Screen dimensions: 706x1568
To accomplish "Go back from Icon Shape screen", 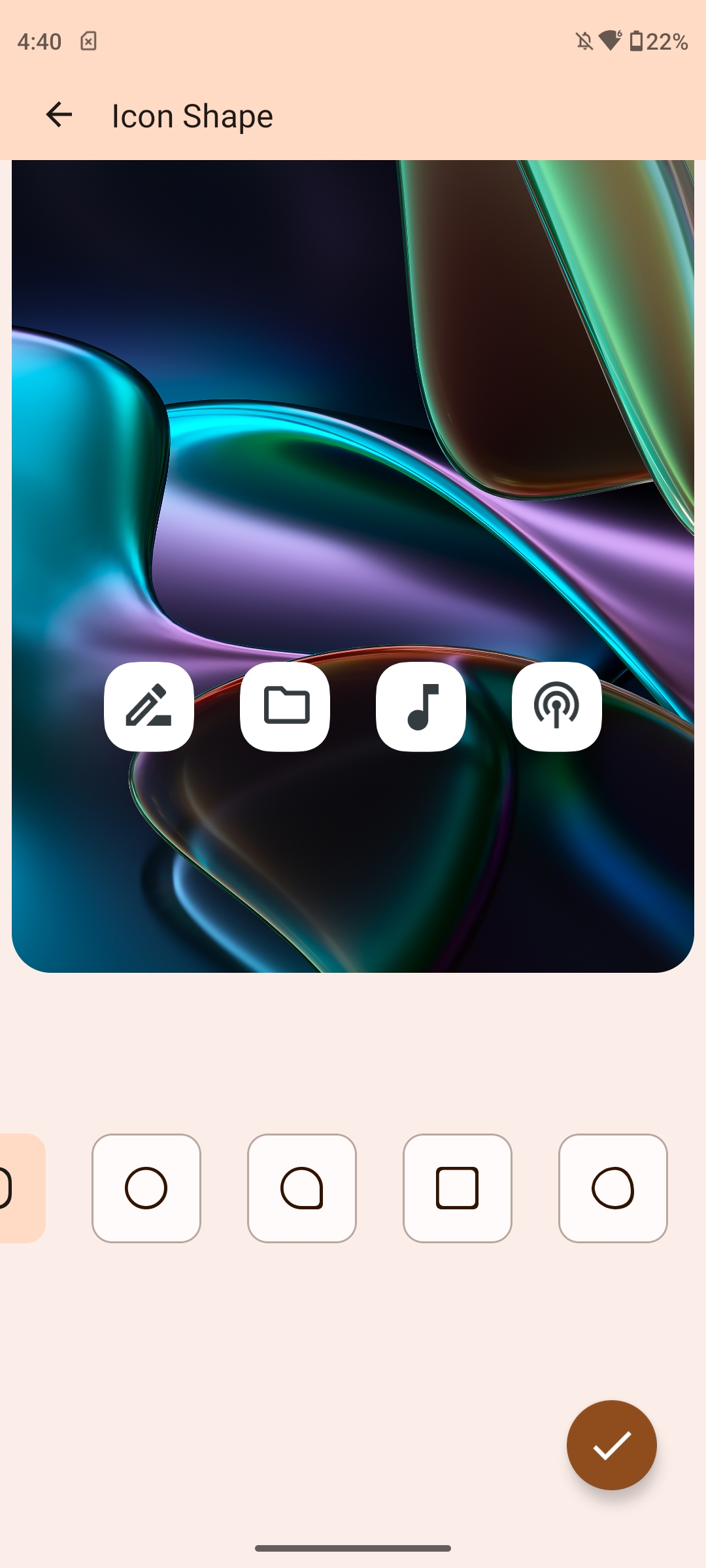I will click(59, 115).
